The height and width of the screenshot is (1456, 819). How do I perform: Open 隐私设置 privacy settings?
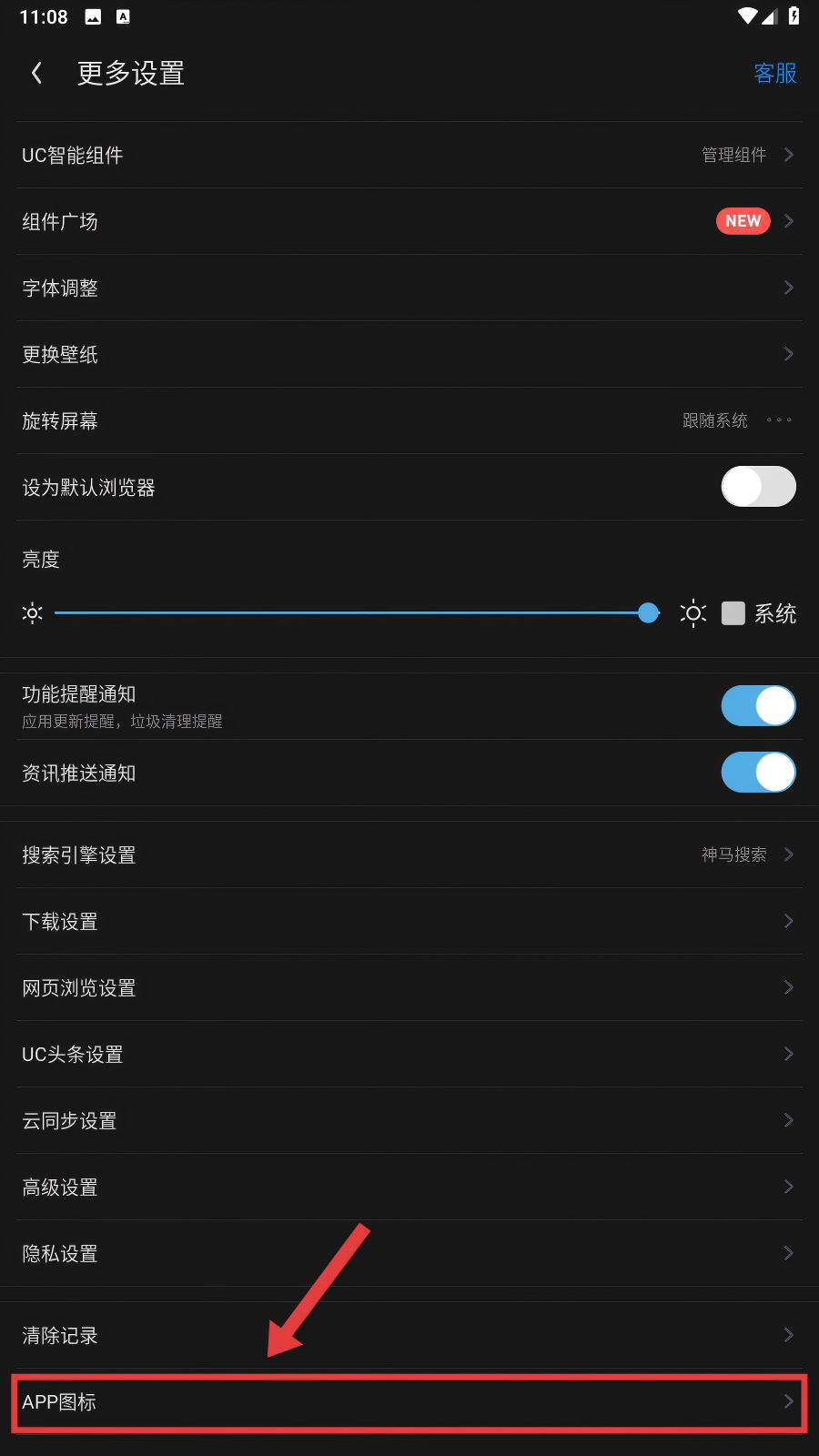pos(409,1253)
